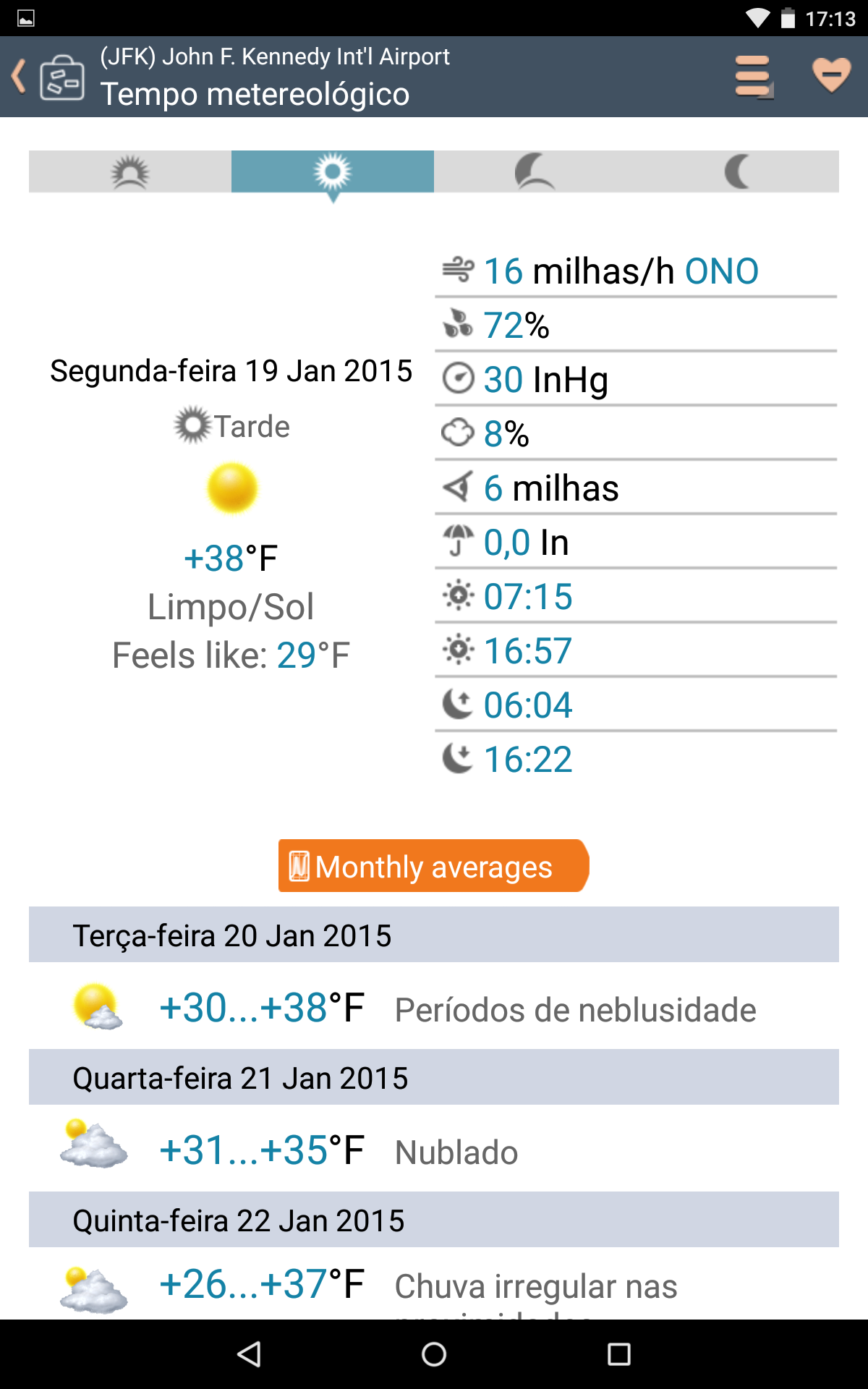Open recent apps from navigation bar
This screenshot has width=868, height=1389.
click(x=618, y=1354)
